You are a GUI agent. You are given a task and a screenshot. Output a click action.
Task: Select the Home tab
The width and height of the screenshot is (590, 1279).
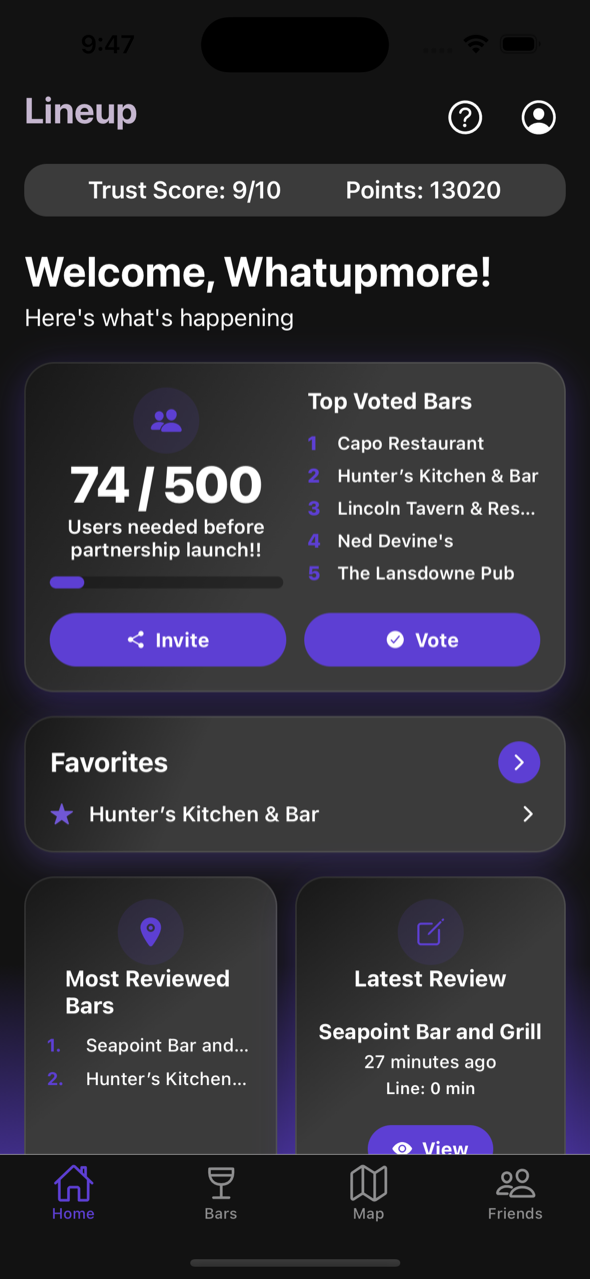coord(73,1193)
